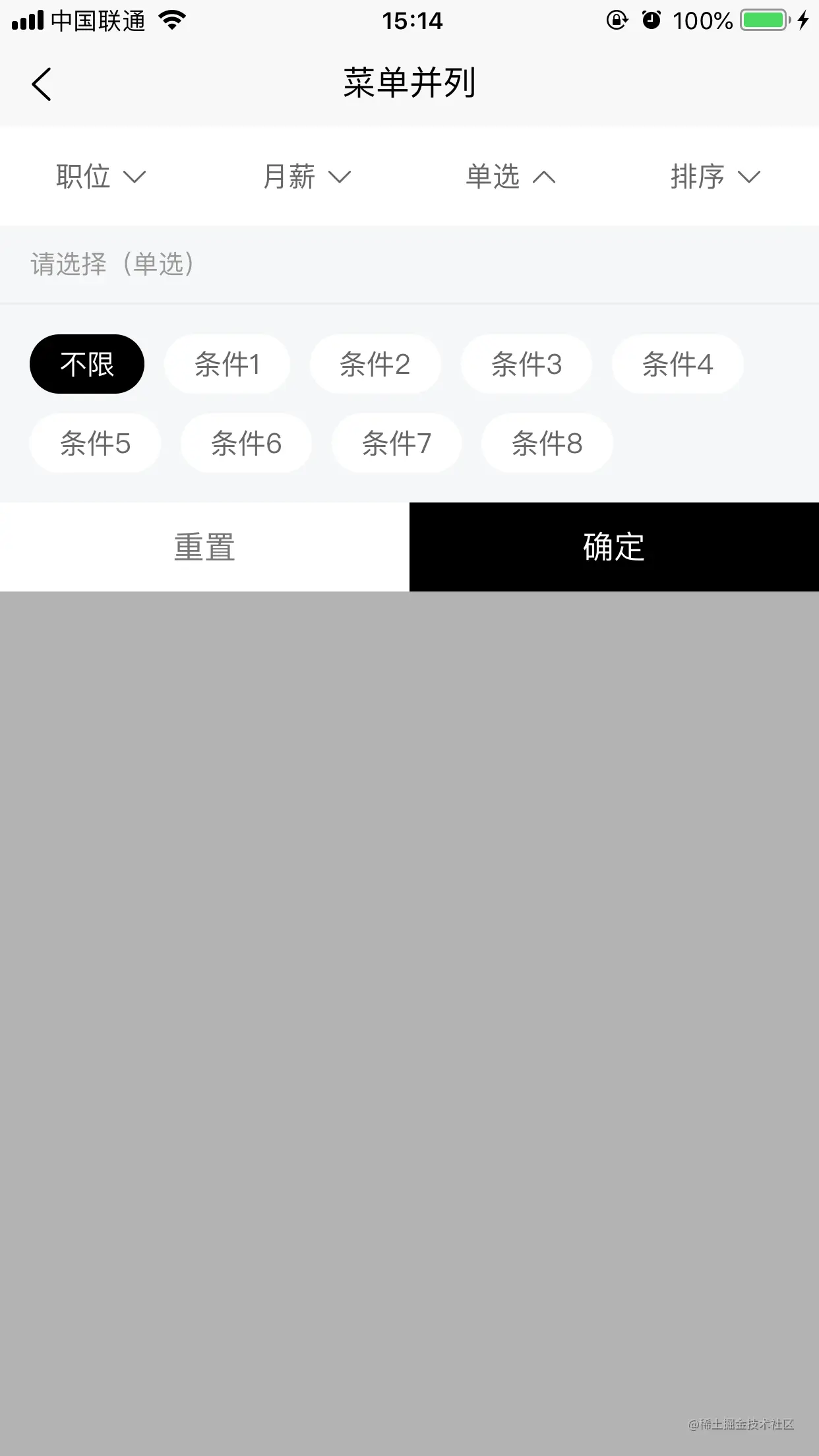
Task: Collapse the 单选 filter panel
Action: click(510, 177)
